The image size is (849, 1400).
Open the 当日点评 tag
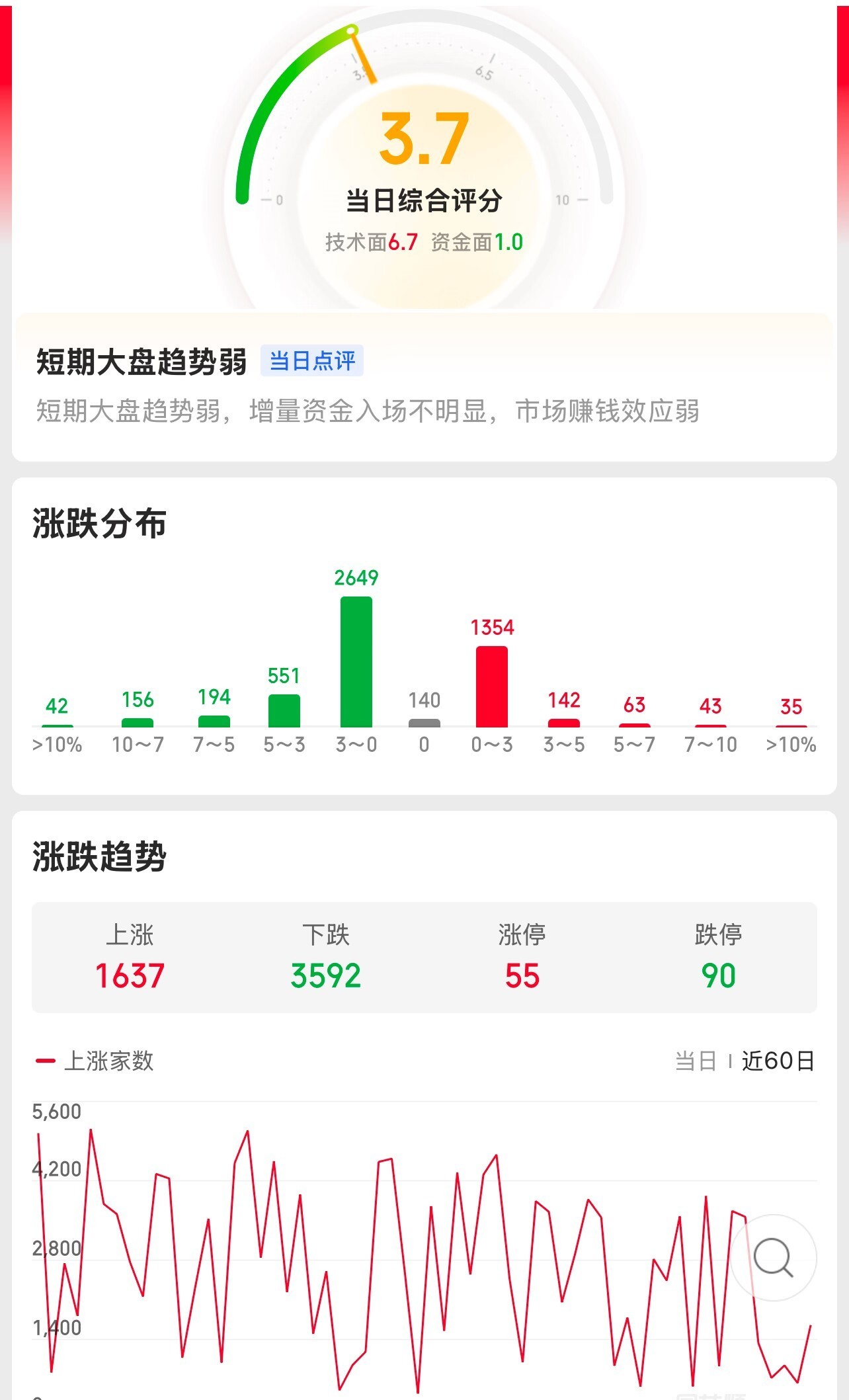coord(312,361)
